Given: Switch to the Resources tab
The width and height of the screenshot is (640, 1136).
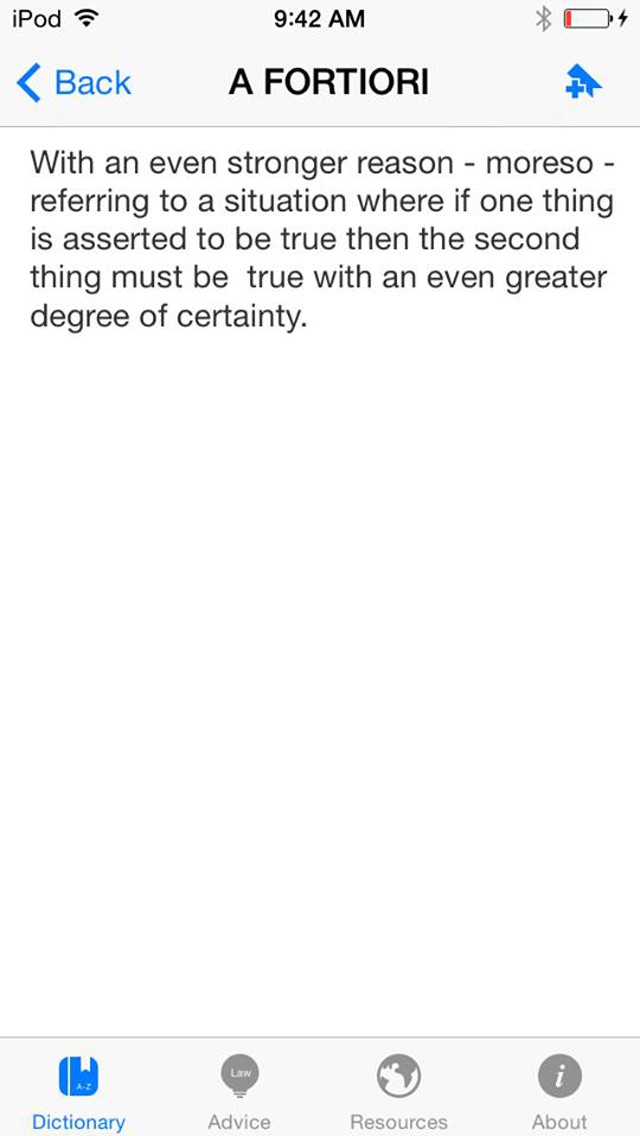Looking at the screenshot, I should [399, 1090].
